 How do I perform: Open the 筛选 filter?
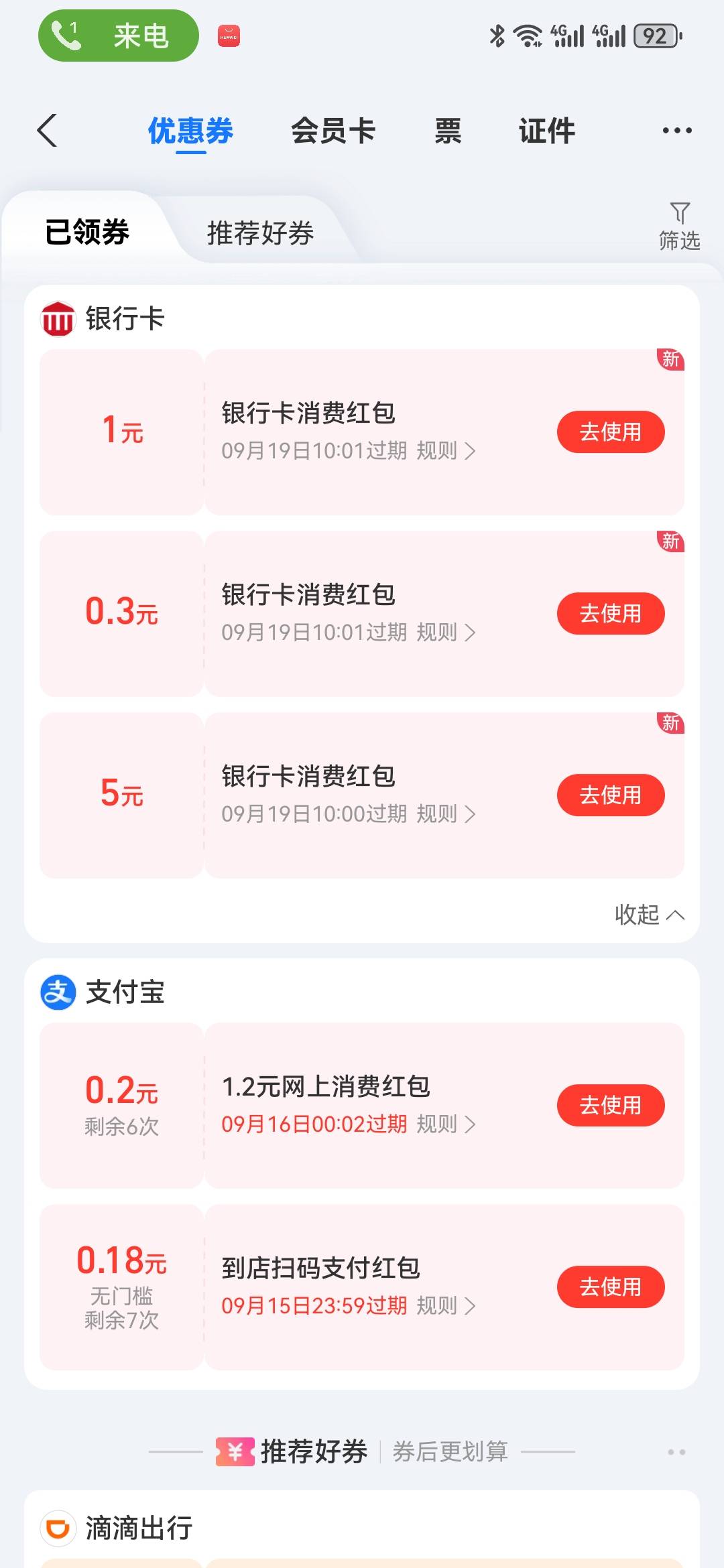pyautogui.click(x=679, y=226)
